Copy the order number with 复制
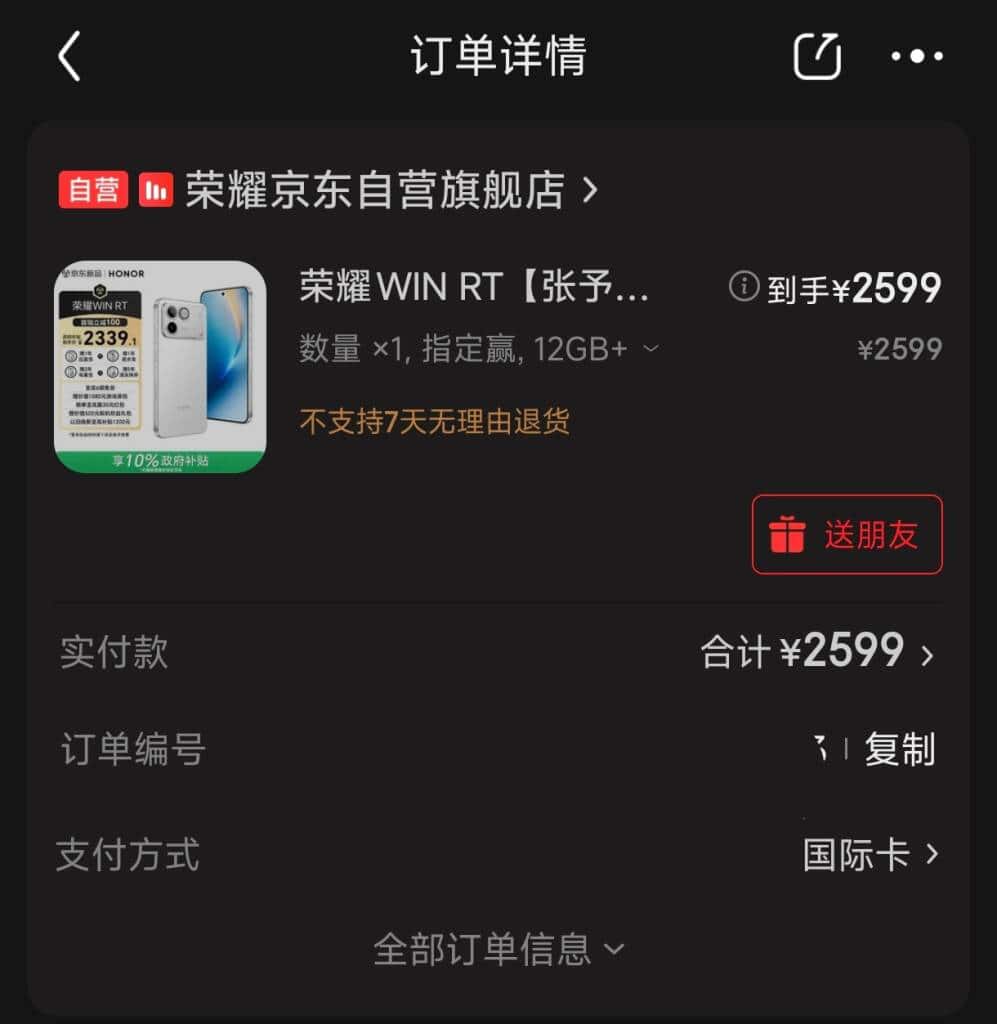This screenshot has width=997, height=1024. point(900,749)
